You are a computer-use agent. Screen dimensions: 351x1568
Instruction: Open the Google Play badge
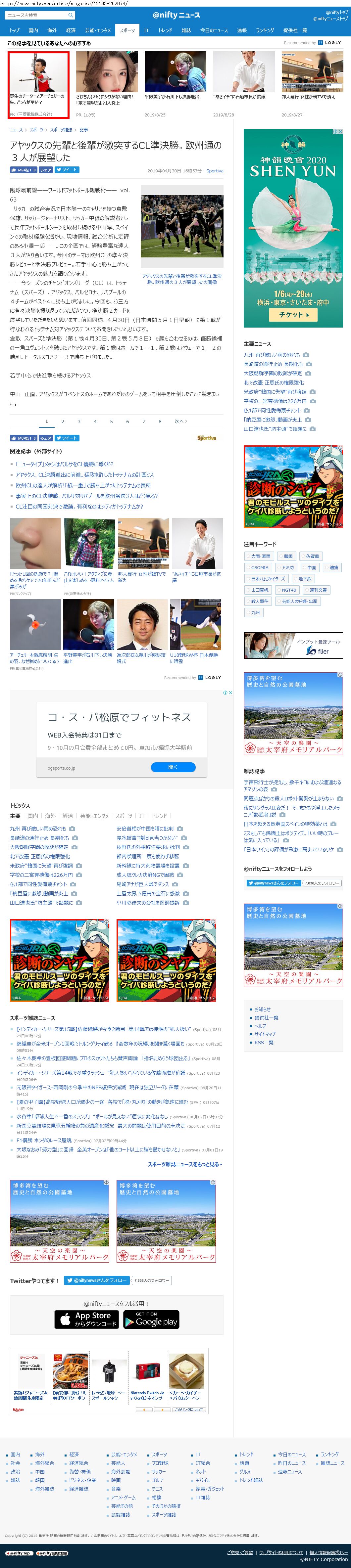pos(151,1320)
